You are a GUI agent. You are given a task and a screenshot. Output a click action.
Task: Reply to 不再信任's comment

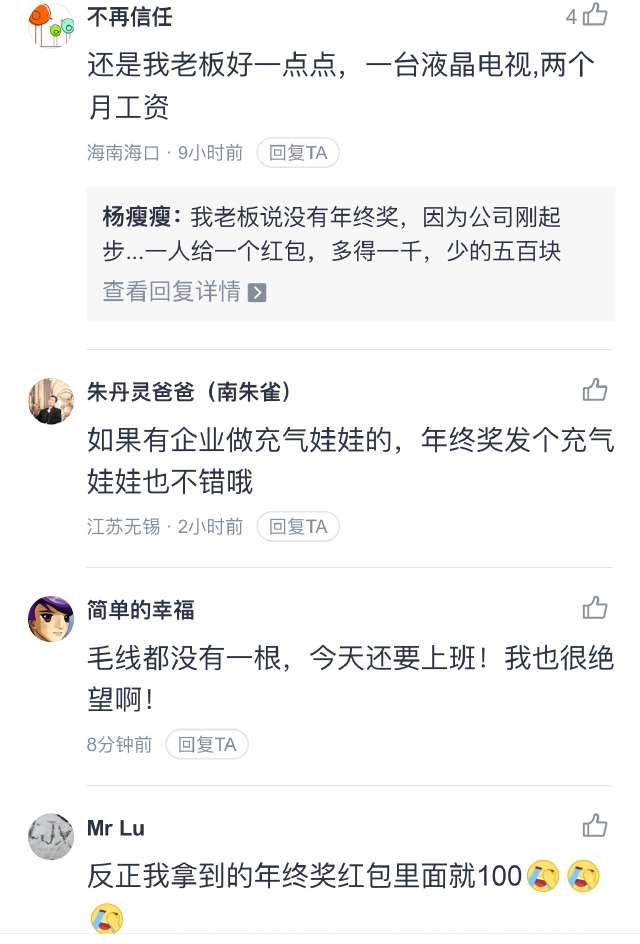[298, 153]
